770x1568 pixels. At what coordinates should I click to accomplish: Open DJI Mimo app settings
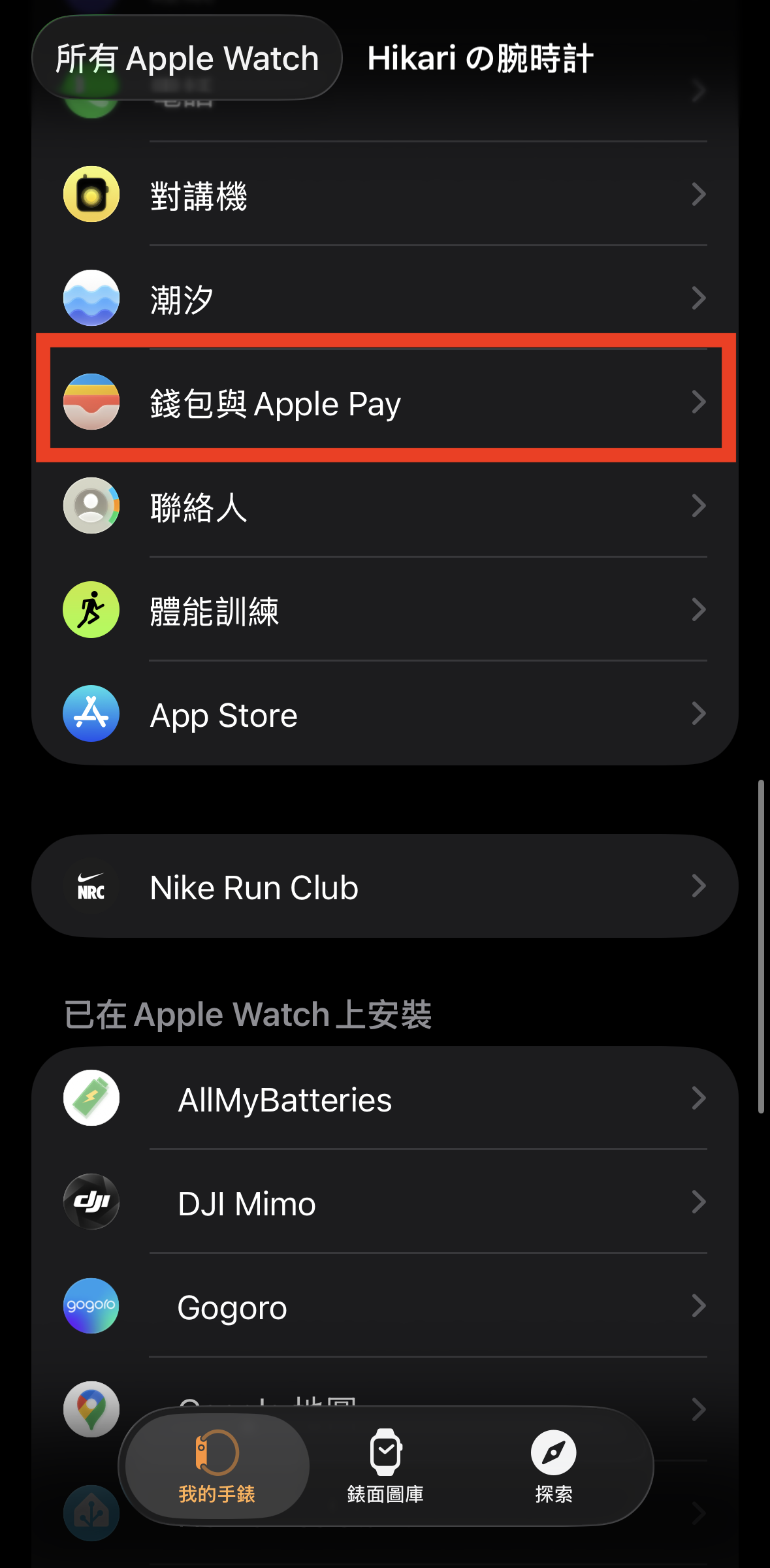click(385, 1202)
